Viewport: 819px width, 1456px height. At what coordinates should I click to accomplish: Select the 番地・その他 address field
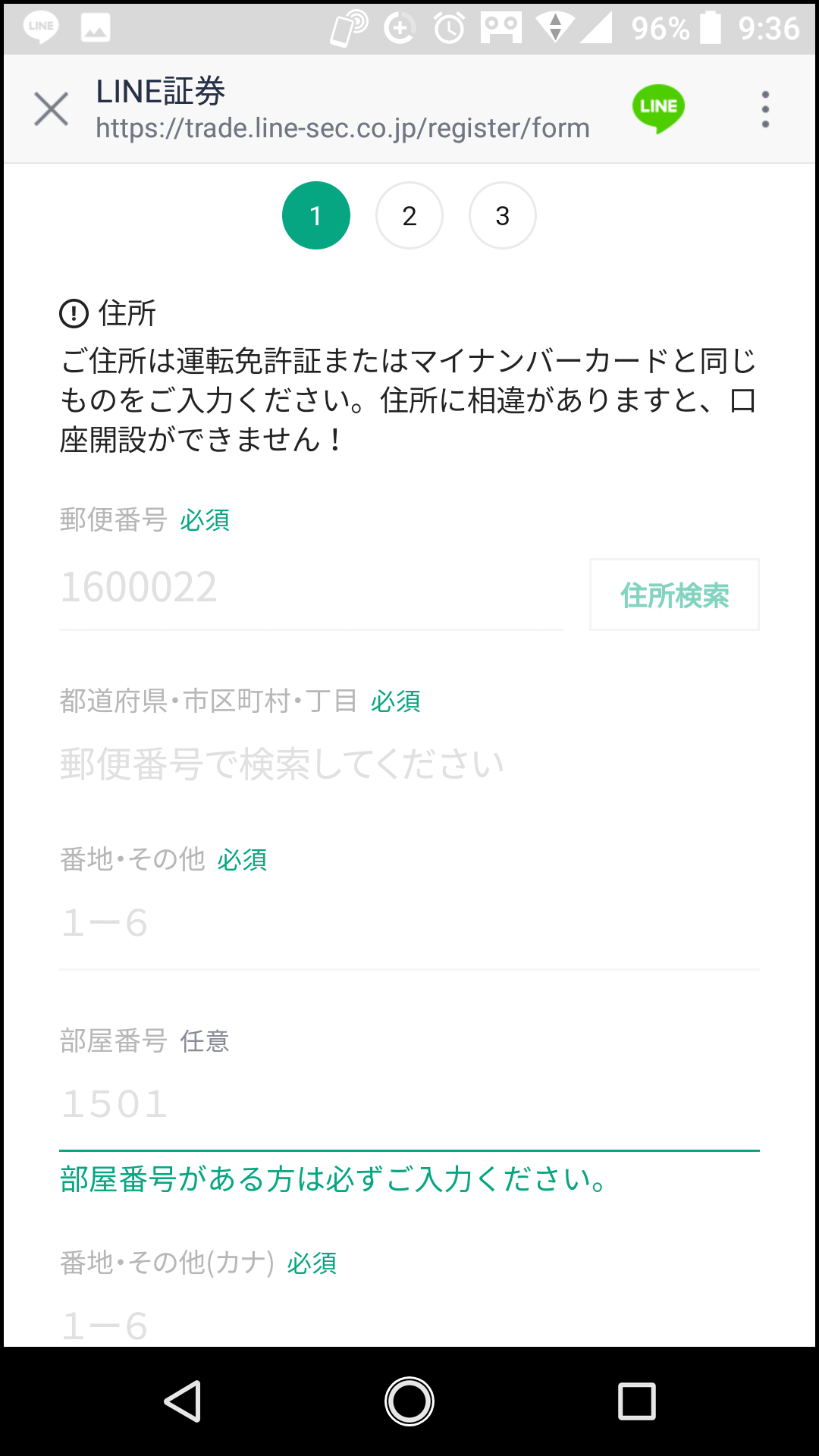[x=409, y=924]
